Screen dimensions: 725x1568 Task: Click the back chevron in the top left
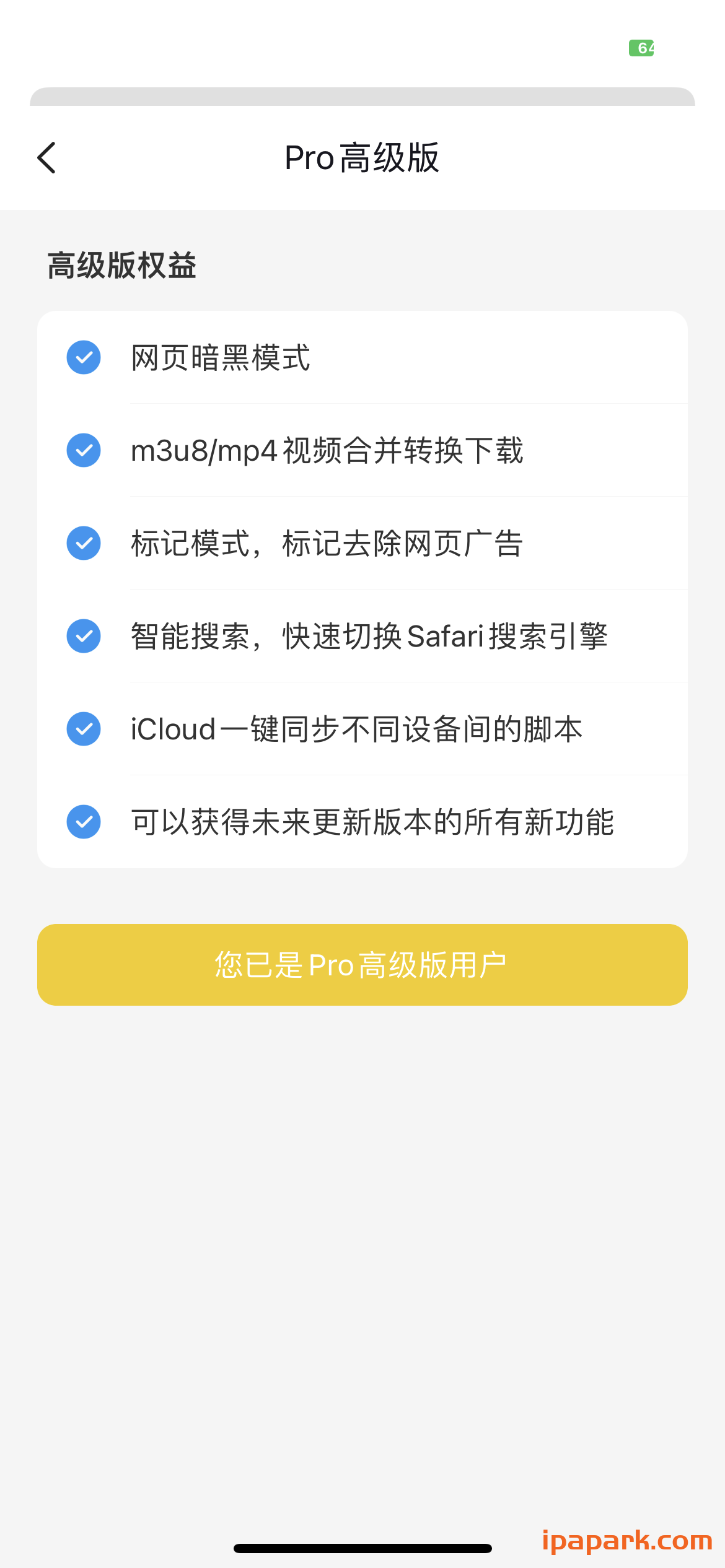tap(47, 158)
